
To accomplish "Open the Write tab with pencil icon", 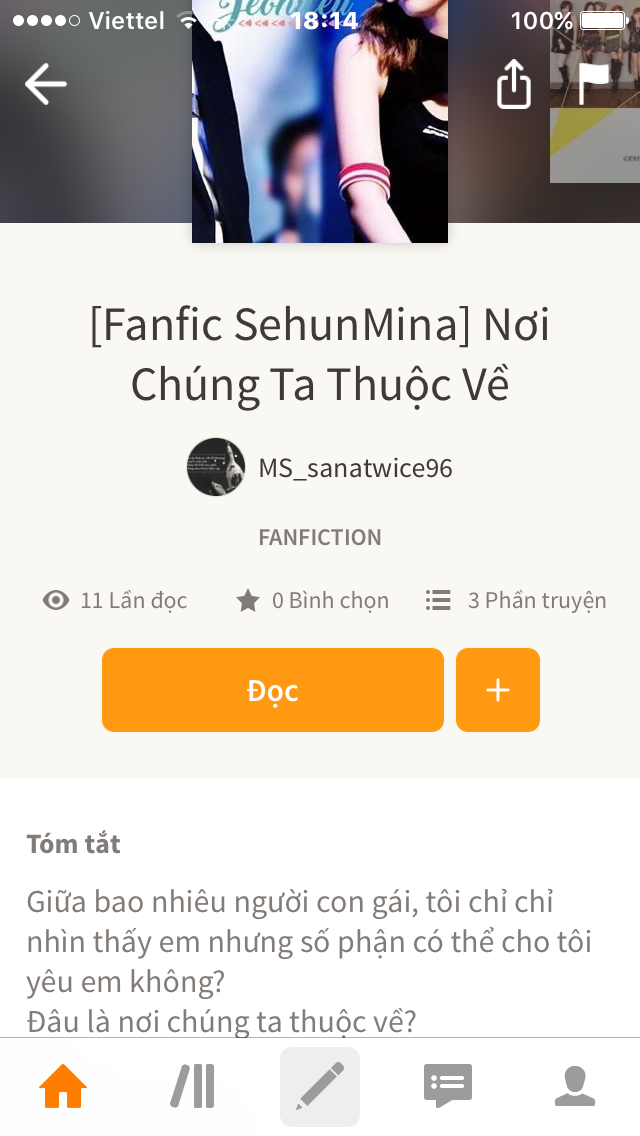I will click(320, 1087).
